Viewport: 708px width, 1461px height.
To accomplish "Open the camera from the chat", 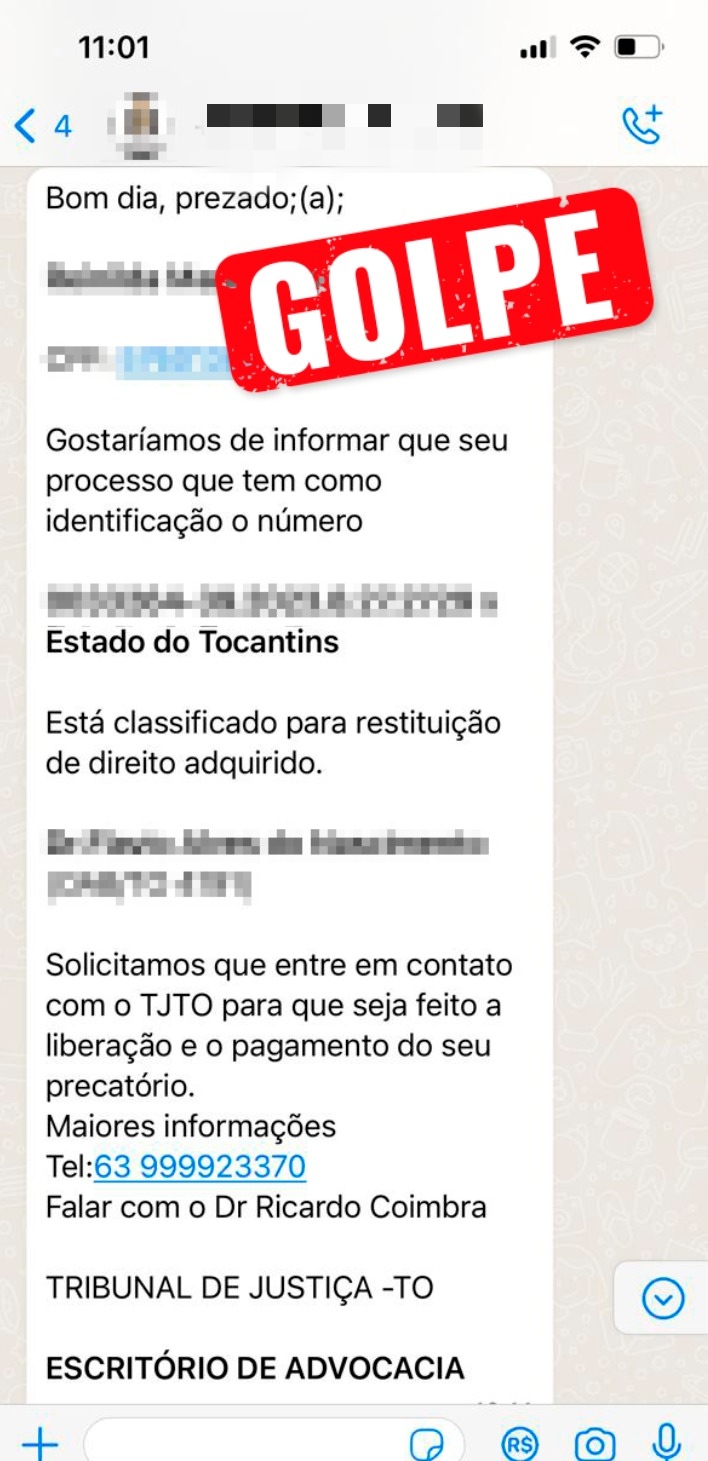I will [x=594, y=1444].
